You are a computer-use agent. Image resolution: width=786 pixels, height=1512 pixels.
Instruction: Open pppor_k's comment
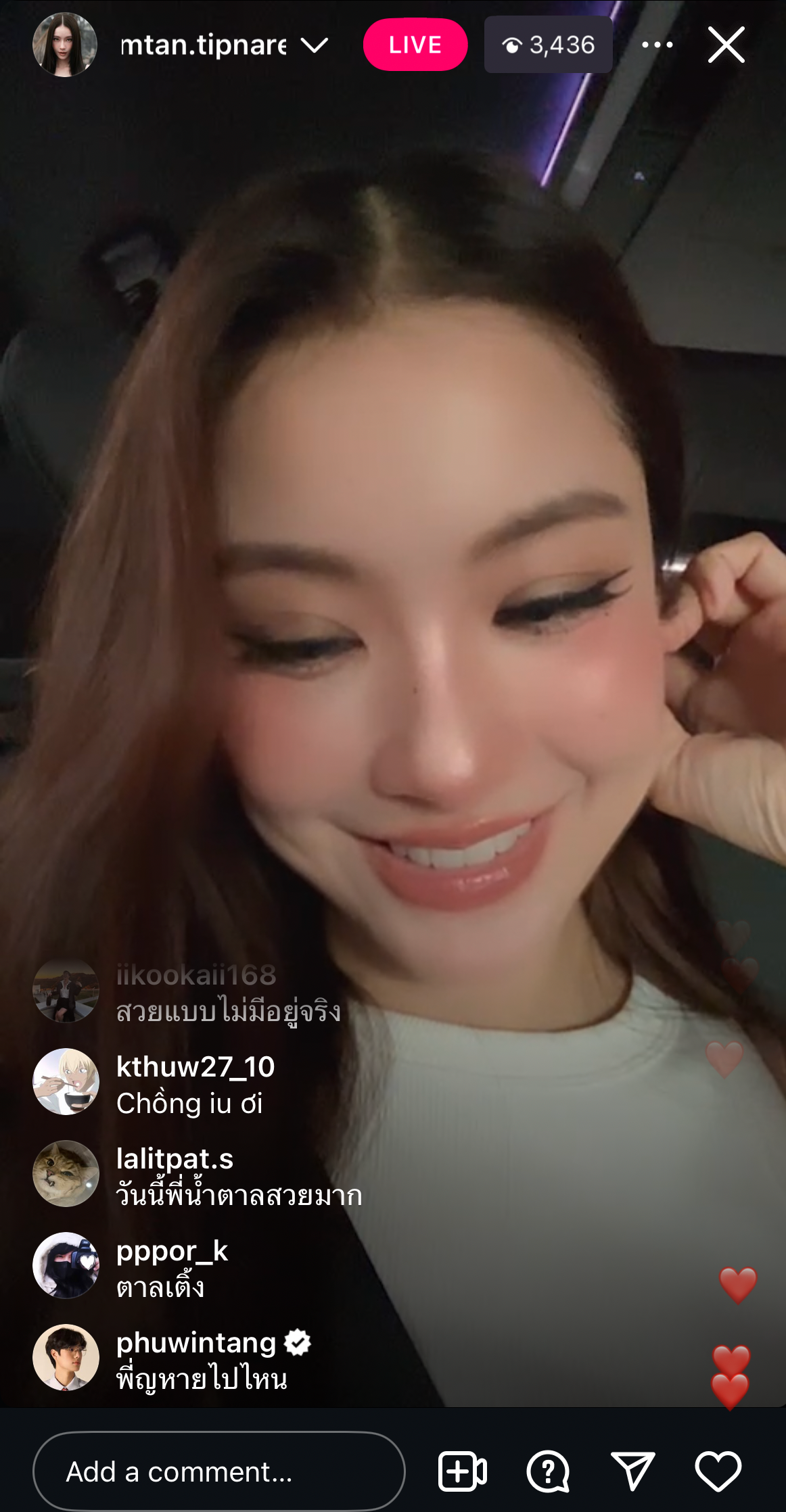(172, 1269)
